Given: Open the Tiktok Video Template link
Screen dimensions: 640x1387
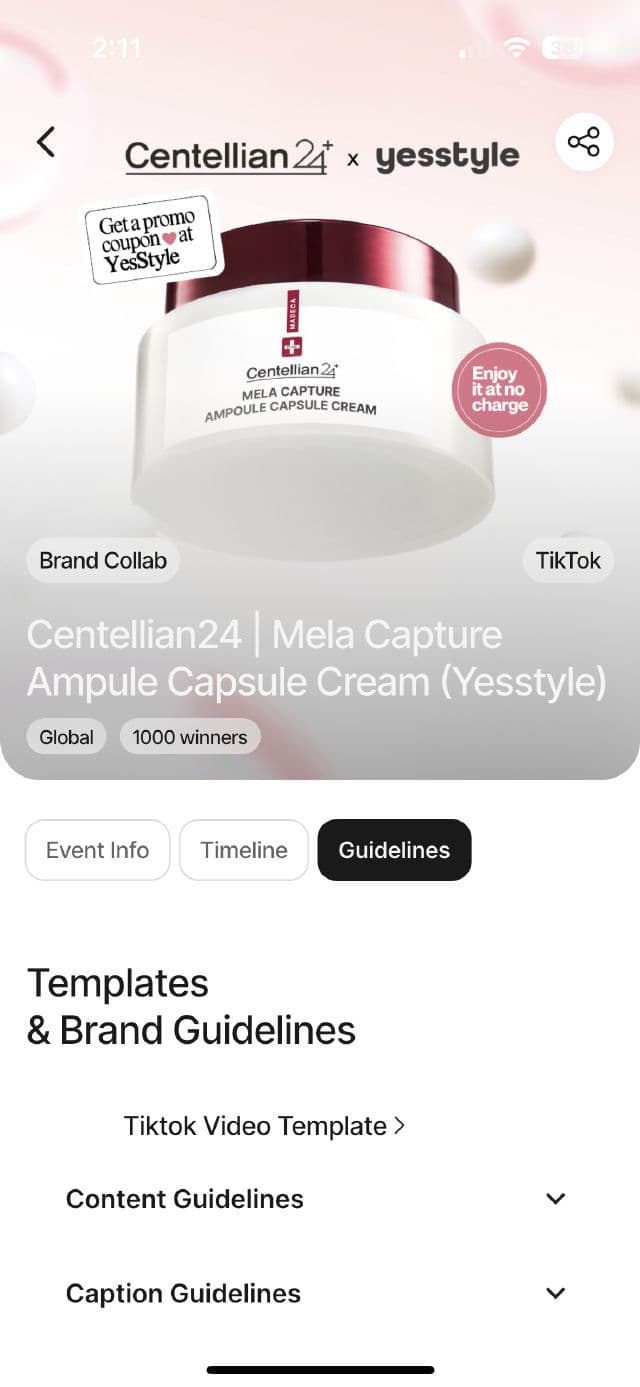Looking at the screenshot, I should point(264,1126).
